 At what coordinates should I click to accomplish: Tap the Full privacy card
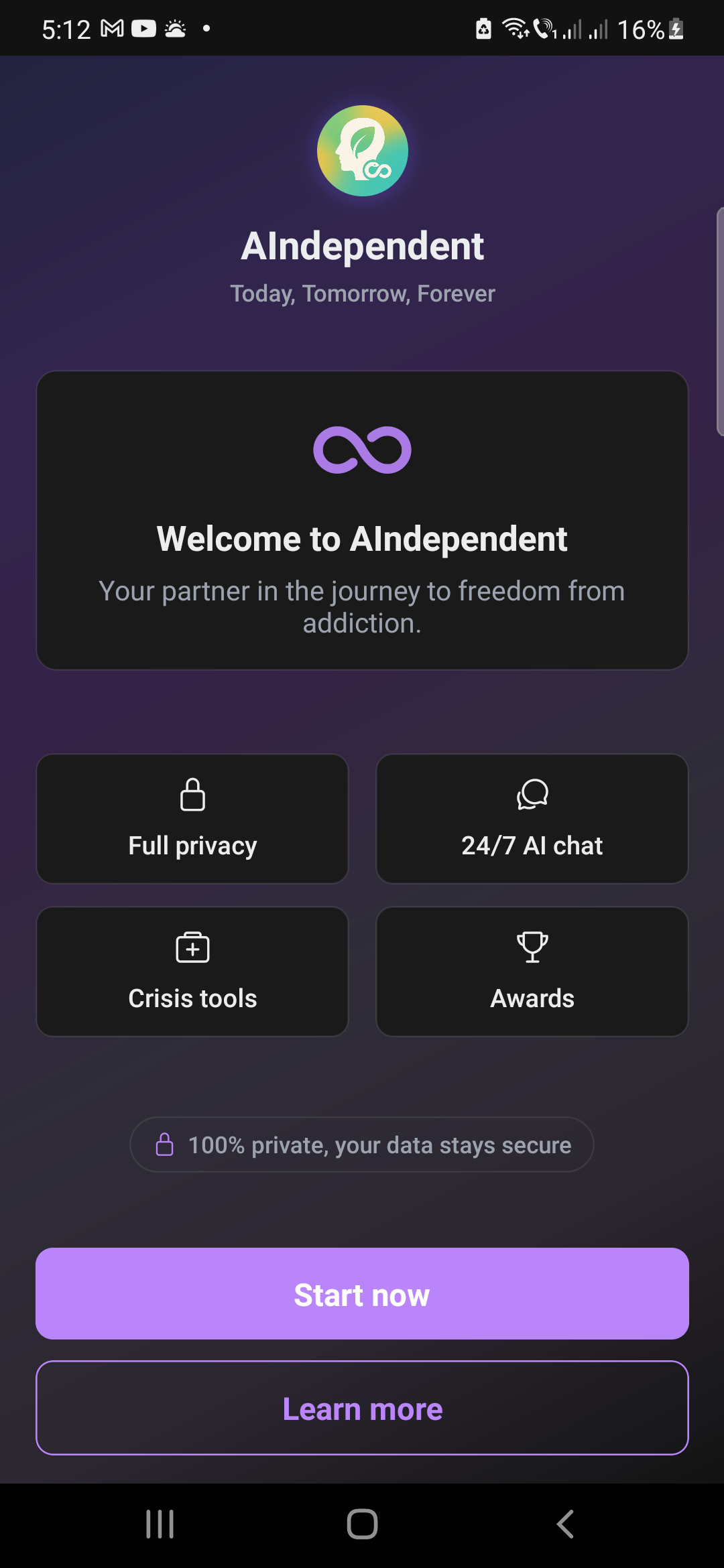click(x=192, y=819)
